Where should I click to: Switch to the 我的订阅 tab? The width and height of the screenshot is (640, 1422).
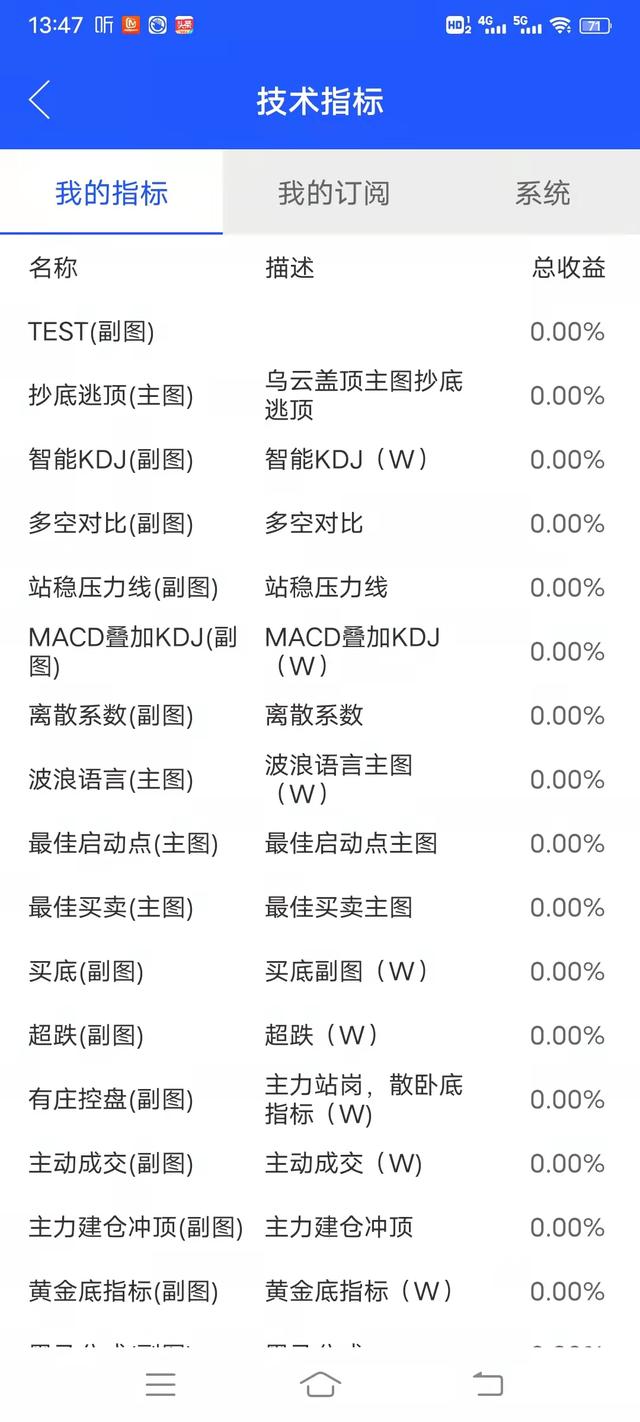(333, 192)
